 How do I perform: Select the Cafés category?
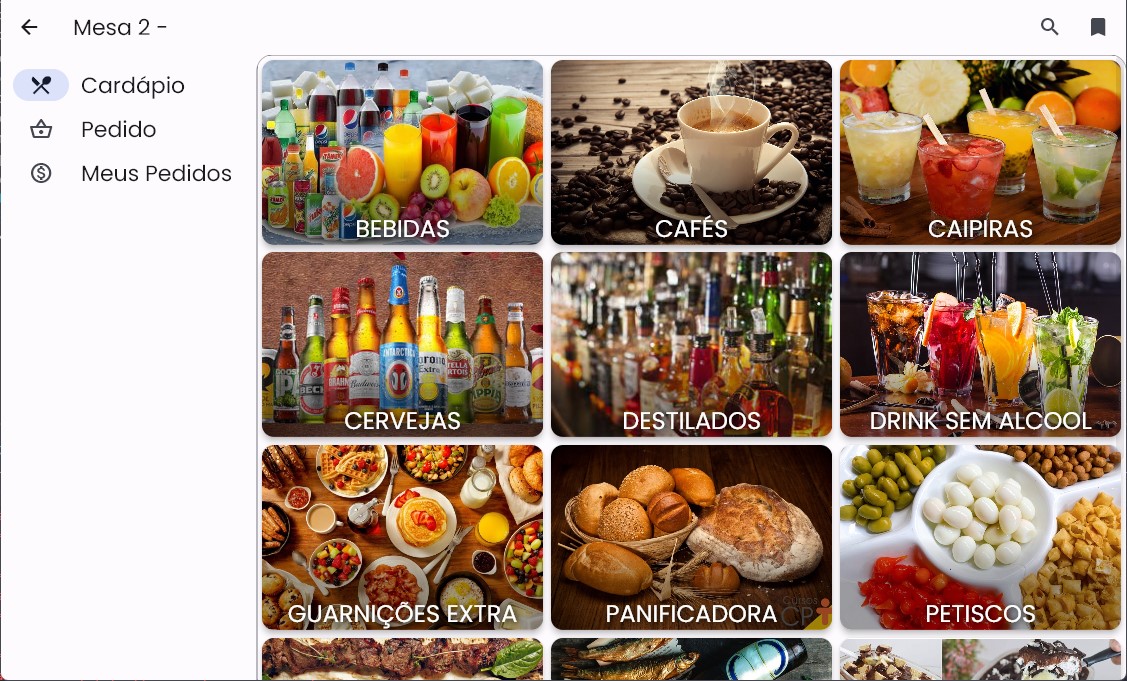[691, 152]
